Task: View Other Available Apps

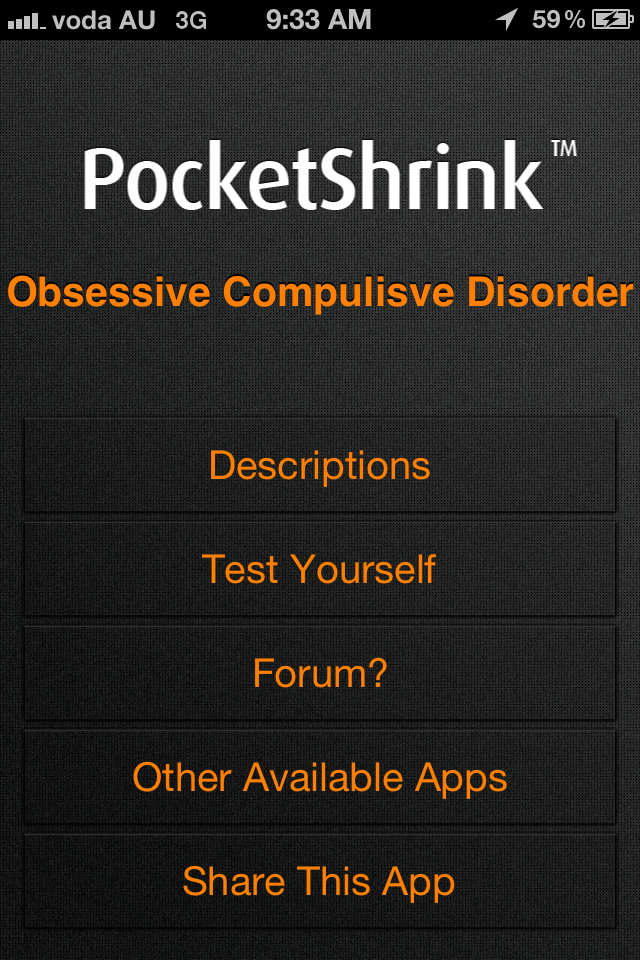Action: (320, 777)
